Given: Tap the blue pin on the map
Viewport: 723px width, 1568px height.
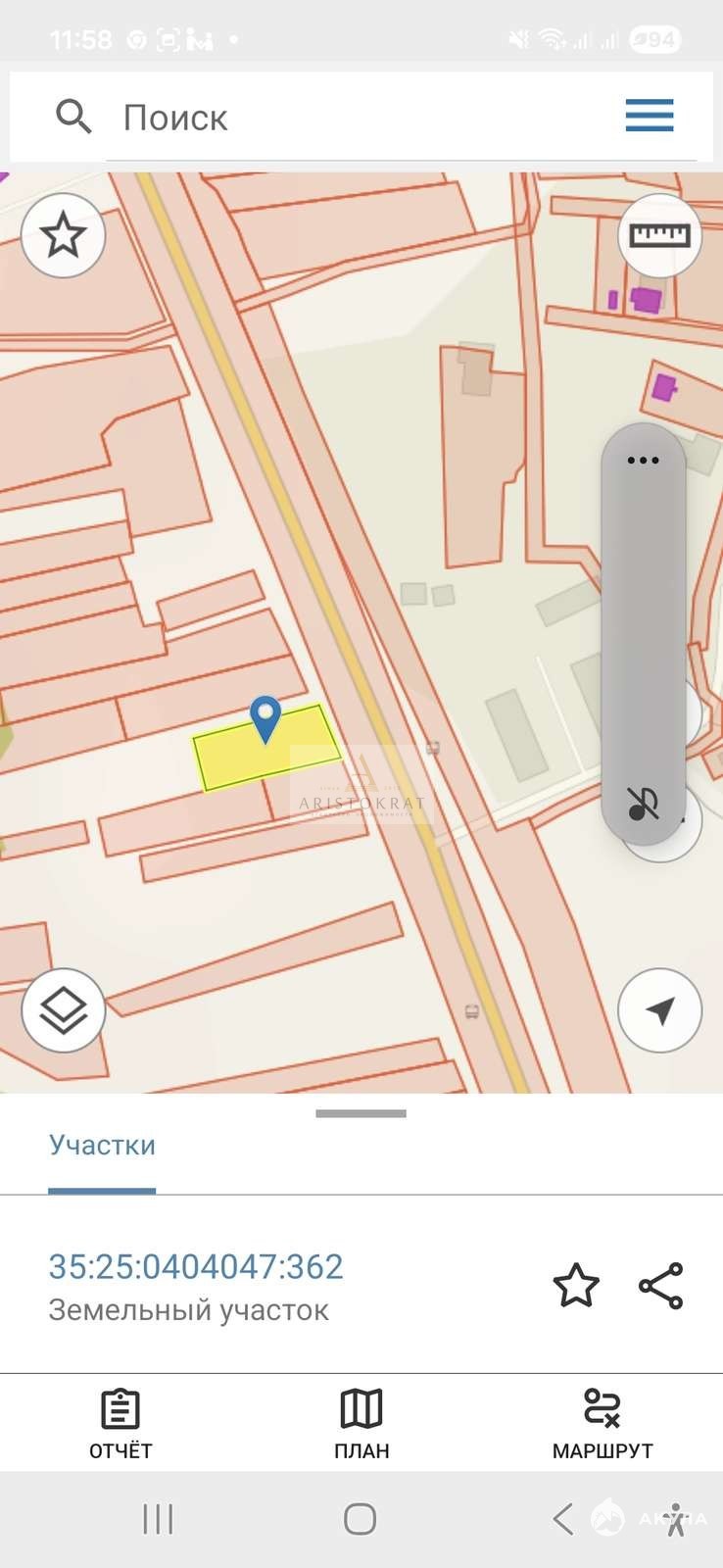Looking at the screenshot, I should pyautogui.click(x=265, y=717).
